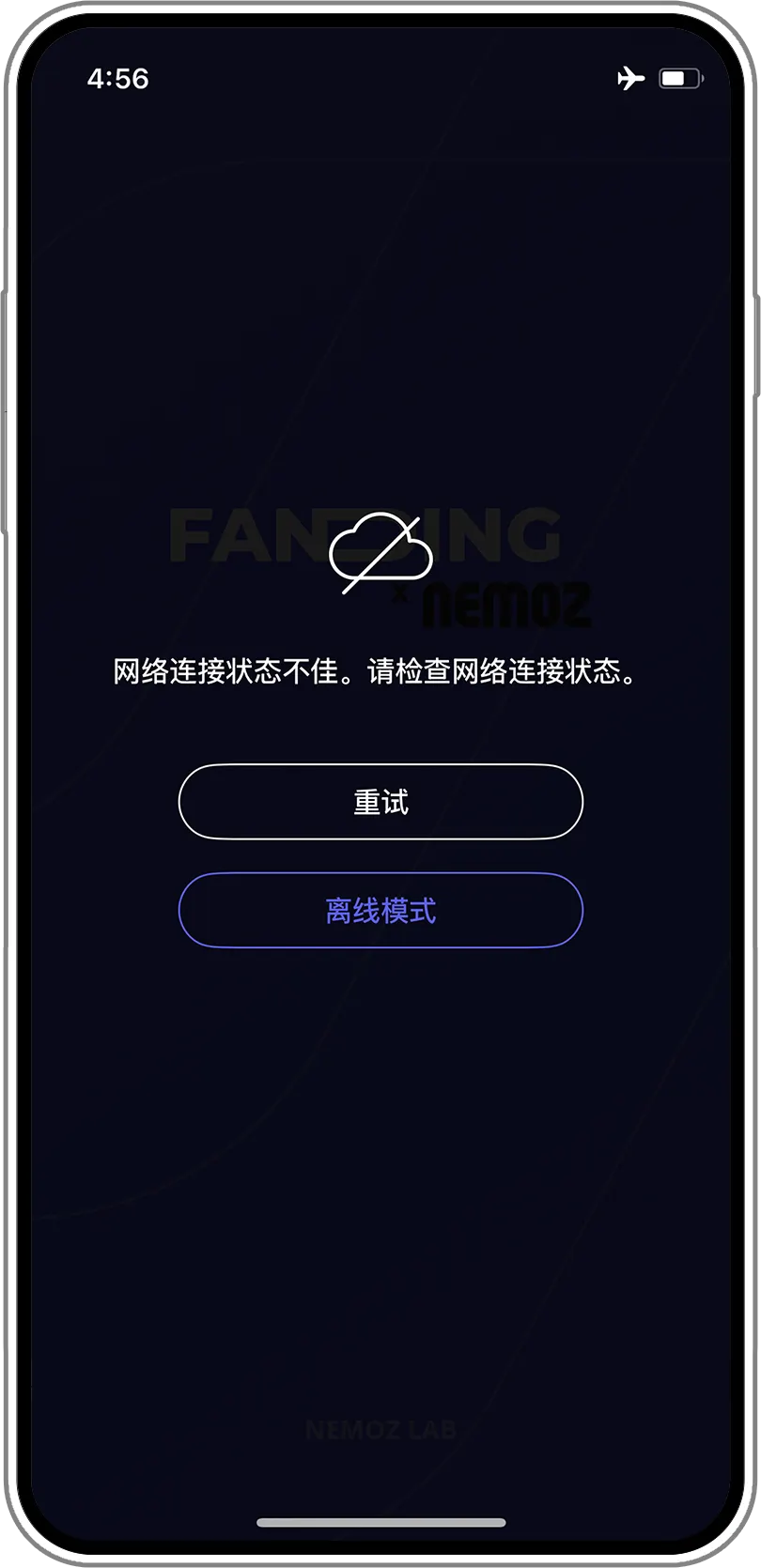Tap the 重试 retry button
The image size is (761, 1568).
tap(380, 802)
